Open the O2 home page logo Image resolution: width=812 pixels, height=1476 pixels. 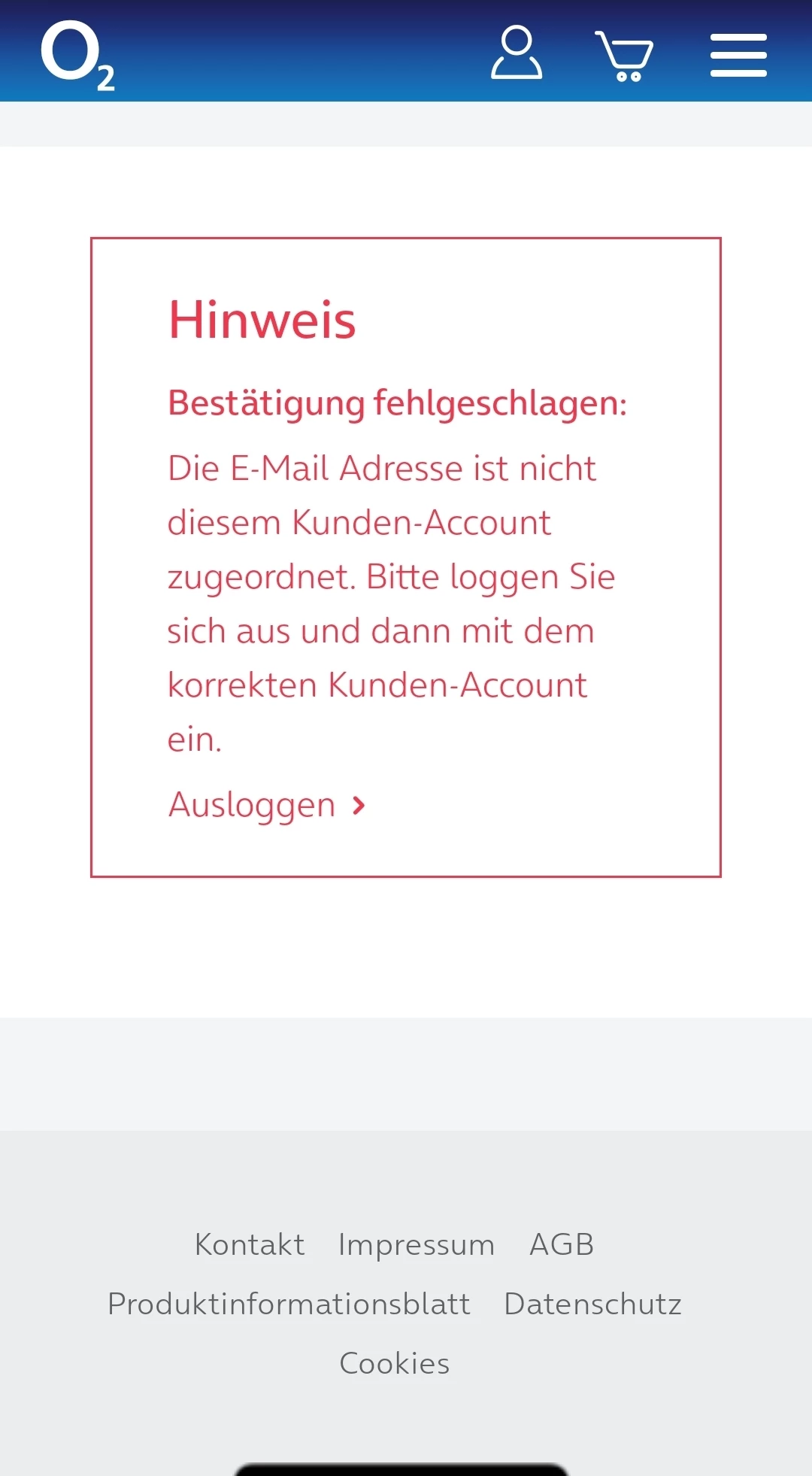(77, 55)
